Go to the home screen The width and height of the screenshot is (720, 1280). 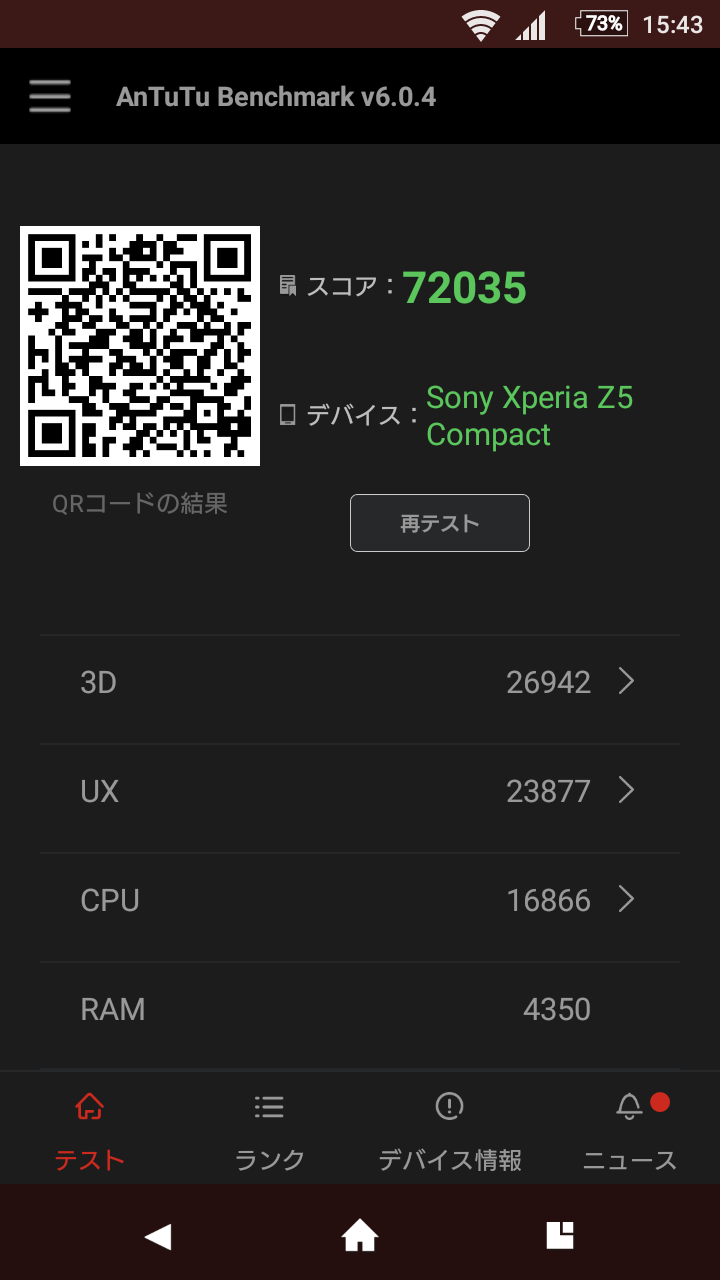(x=360, y=1237)
